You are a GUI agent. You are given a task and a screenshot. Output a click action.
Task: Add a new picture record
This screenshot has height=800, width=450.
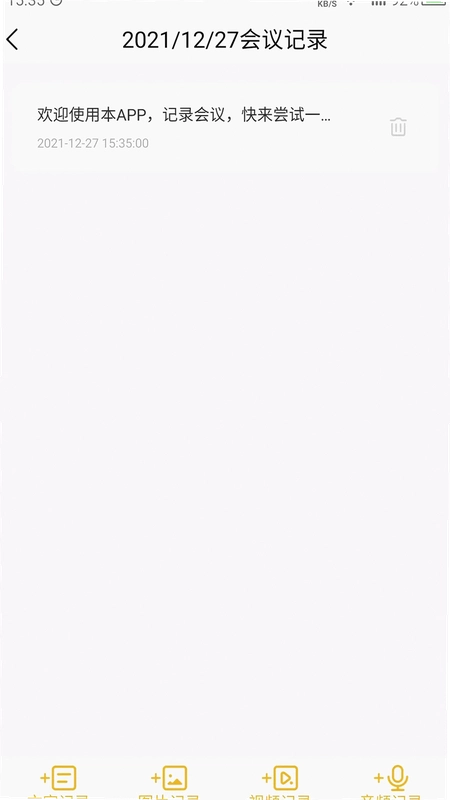pyautogui.click(x=169, y=782)
